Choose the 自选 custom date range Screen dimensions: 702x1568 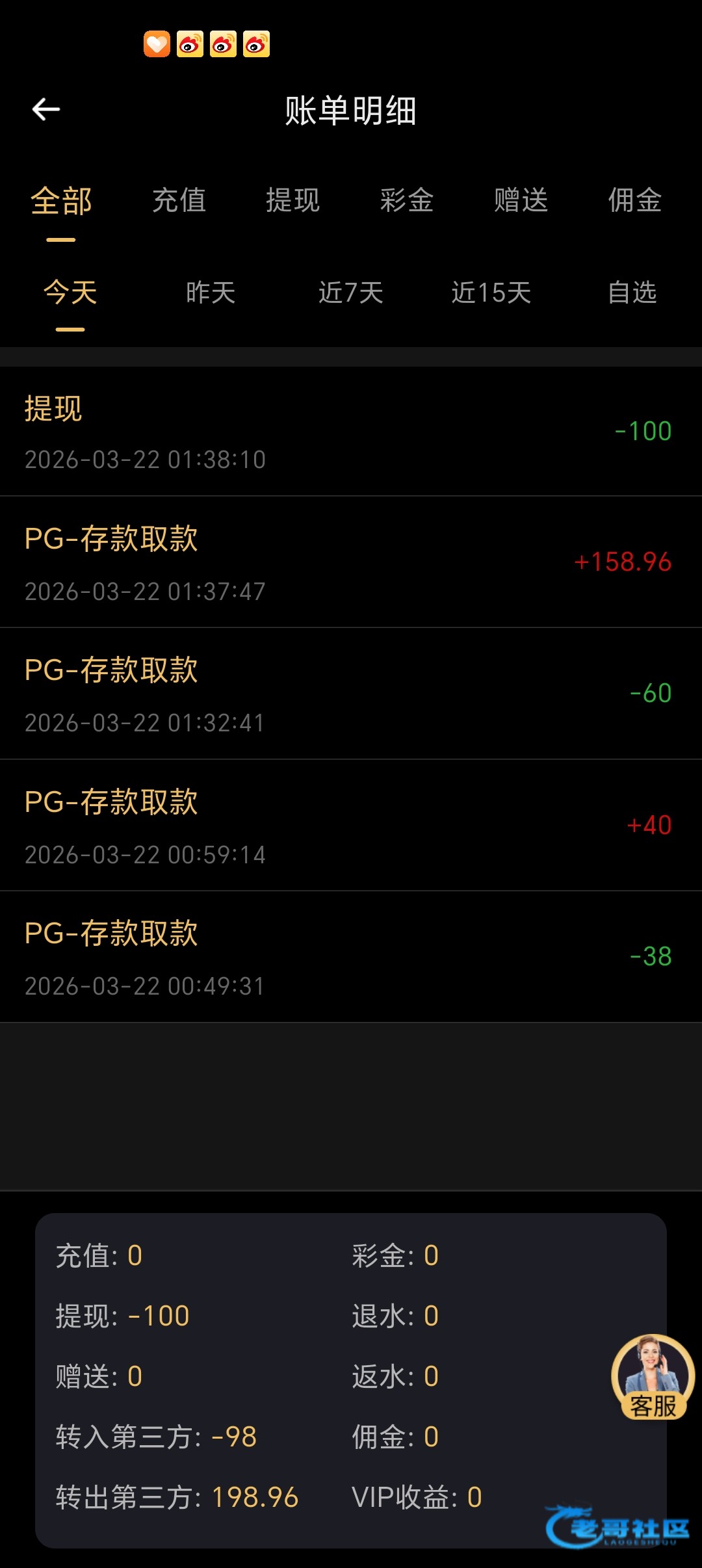click(632, 293)
